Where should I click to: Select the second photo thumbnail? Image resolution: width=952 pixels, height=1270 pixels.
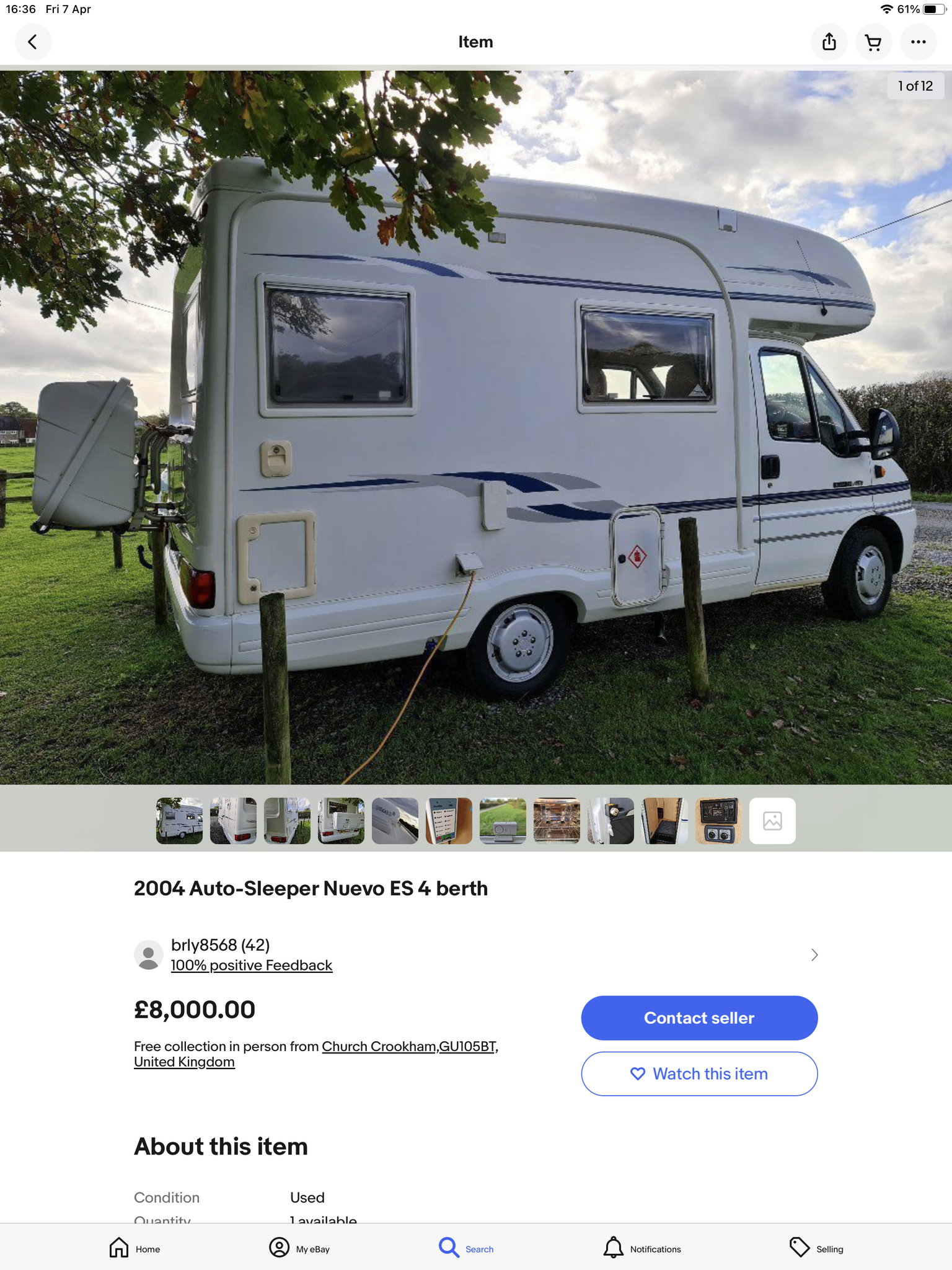233,820
